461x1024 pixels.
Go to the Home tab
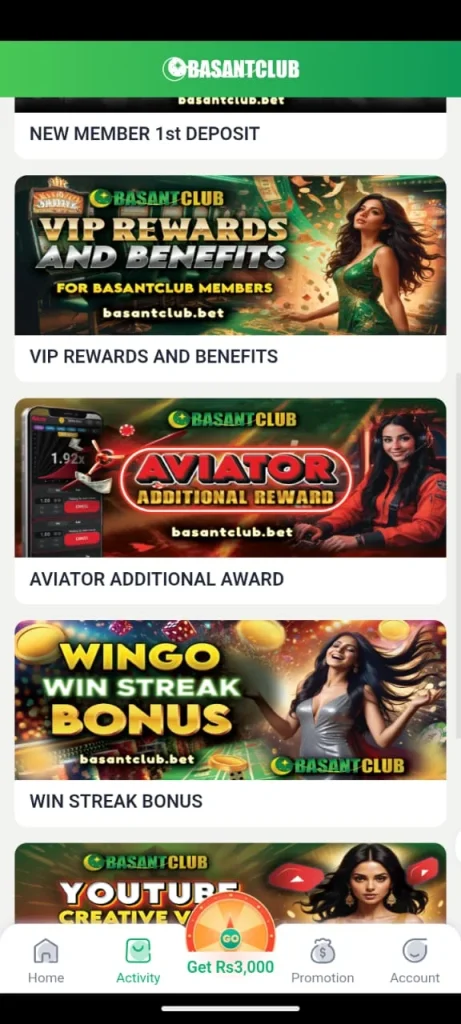[46, 961]
